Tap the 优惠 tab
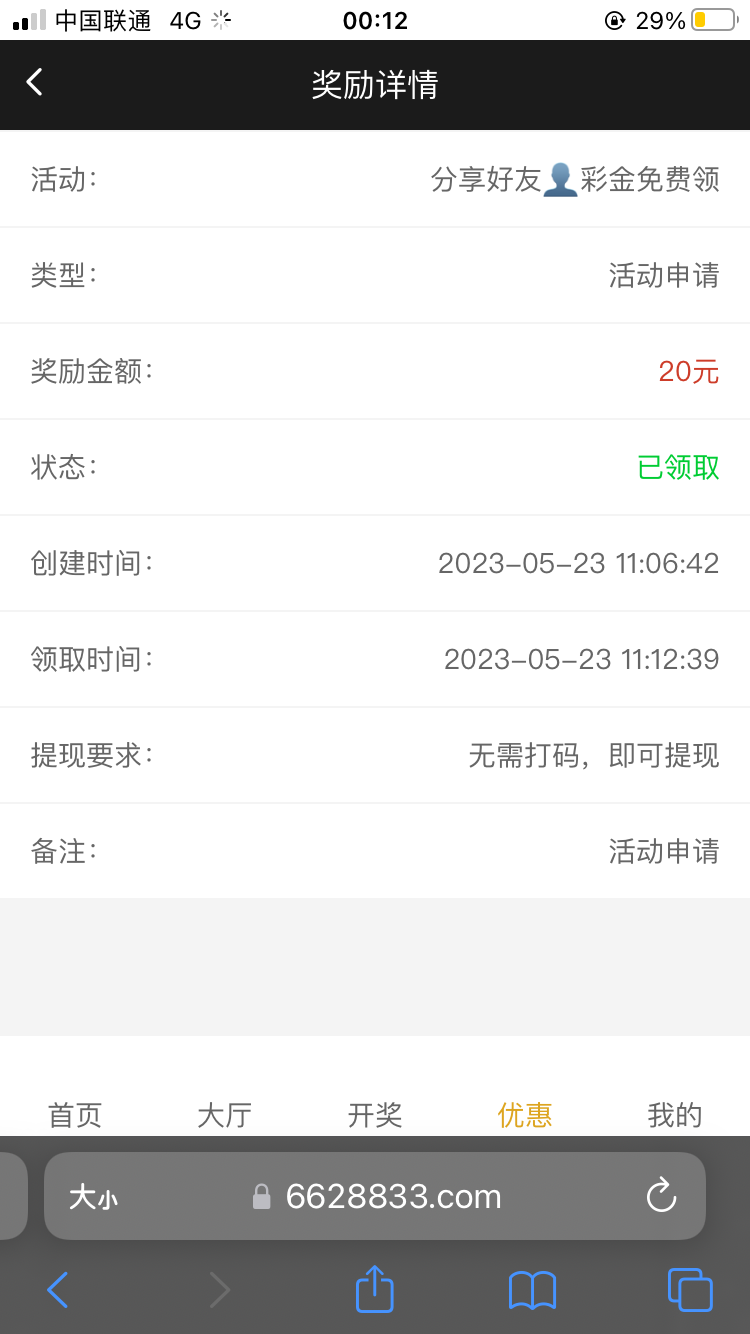This screenshot has width=750, height=1334. tap(525, 1114)
